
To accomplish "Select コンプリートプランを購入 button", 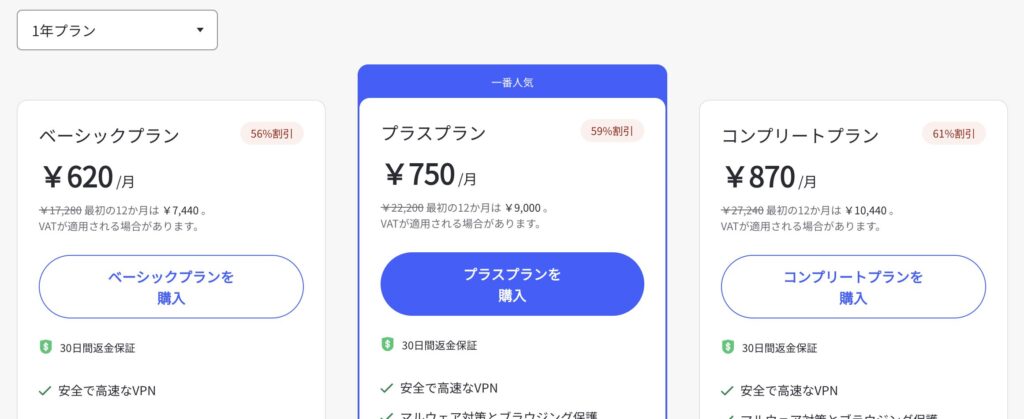I will coord(853,287).
